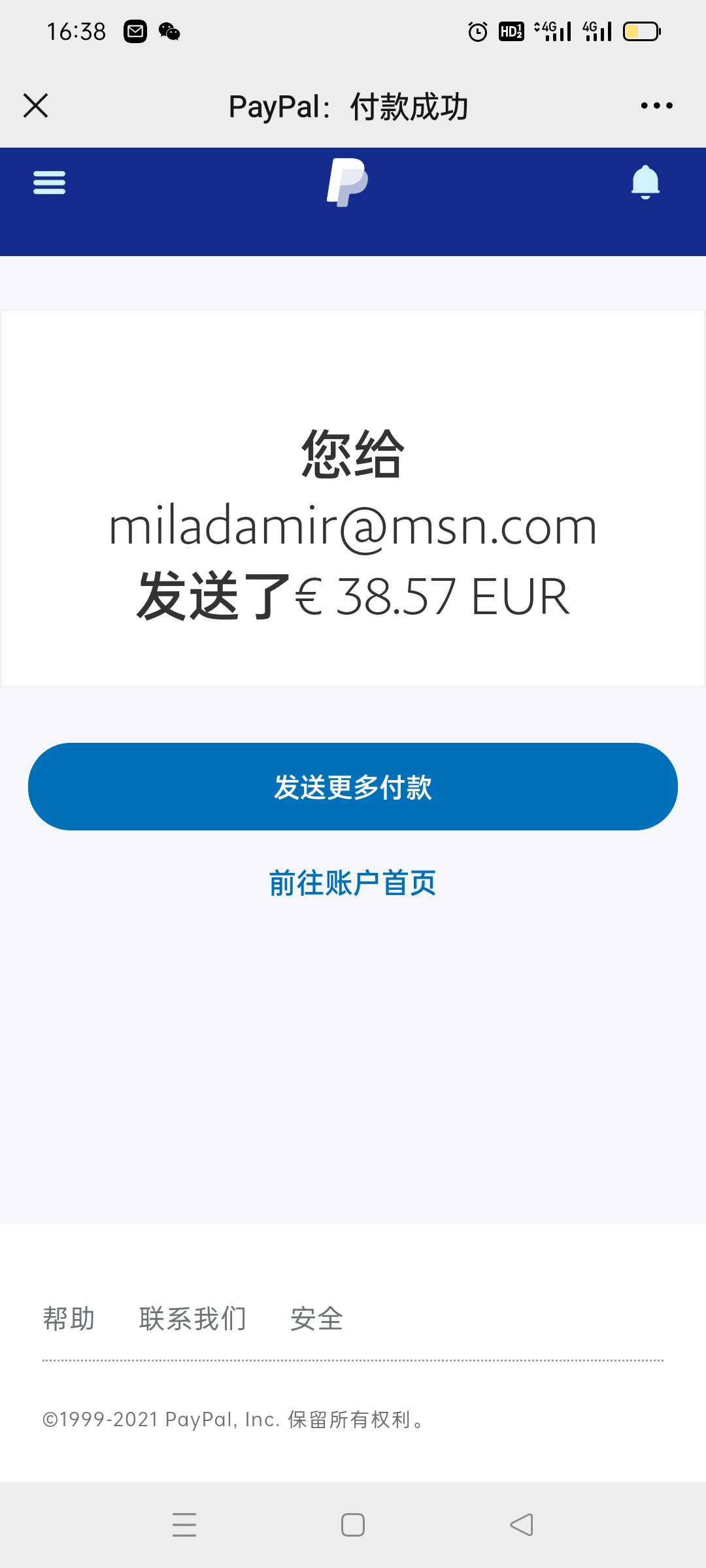Open the 帮助 footer link
The image size is (706, 1568).
point(69,1318)
